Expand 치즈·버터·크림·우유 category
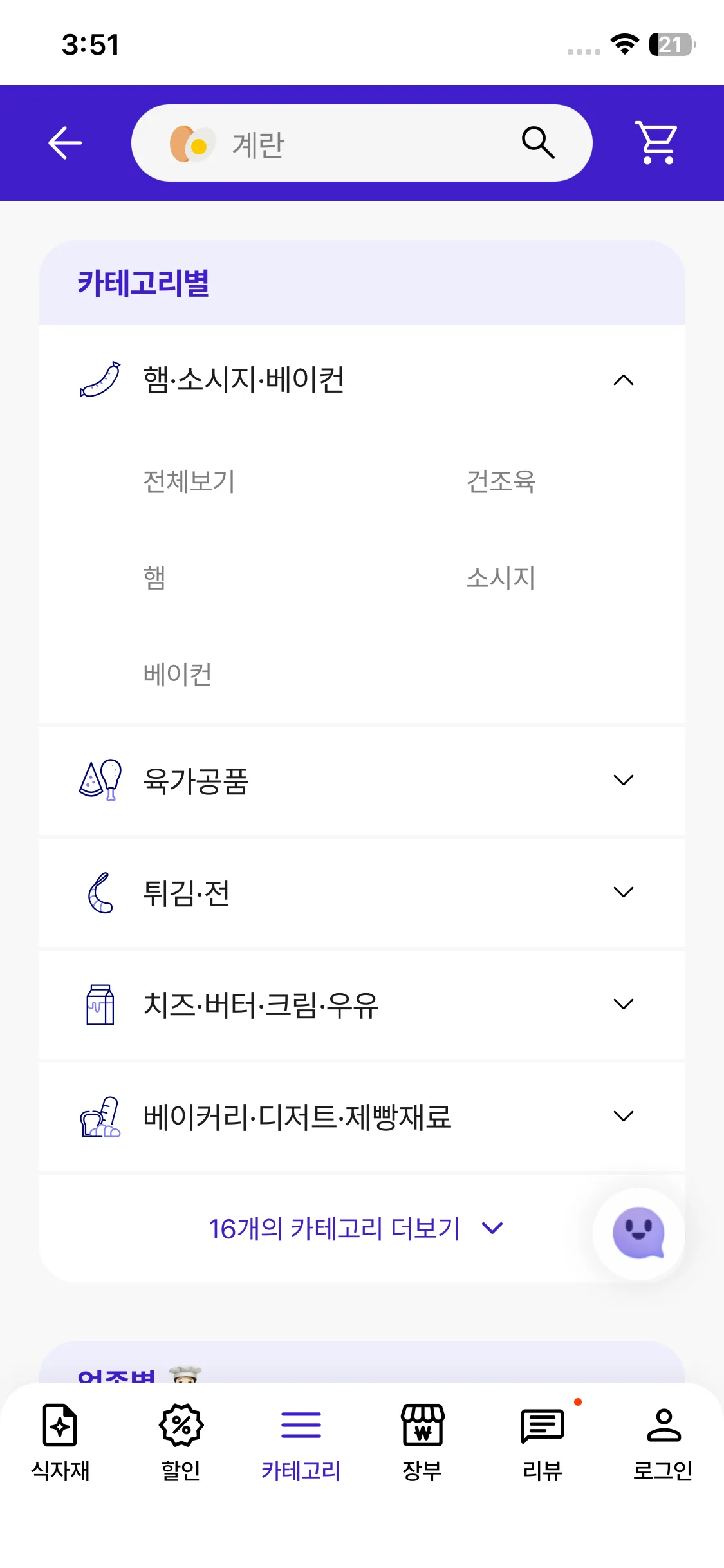This screenshot has height=1568, width=724. click(362, 1005)
